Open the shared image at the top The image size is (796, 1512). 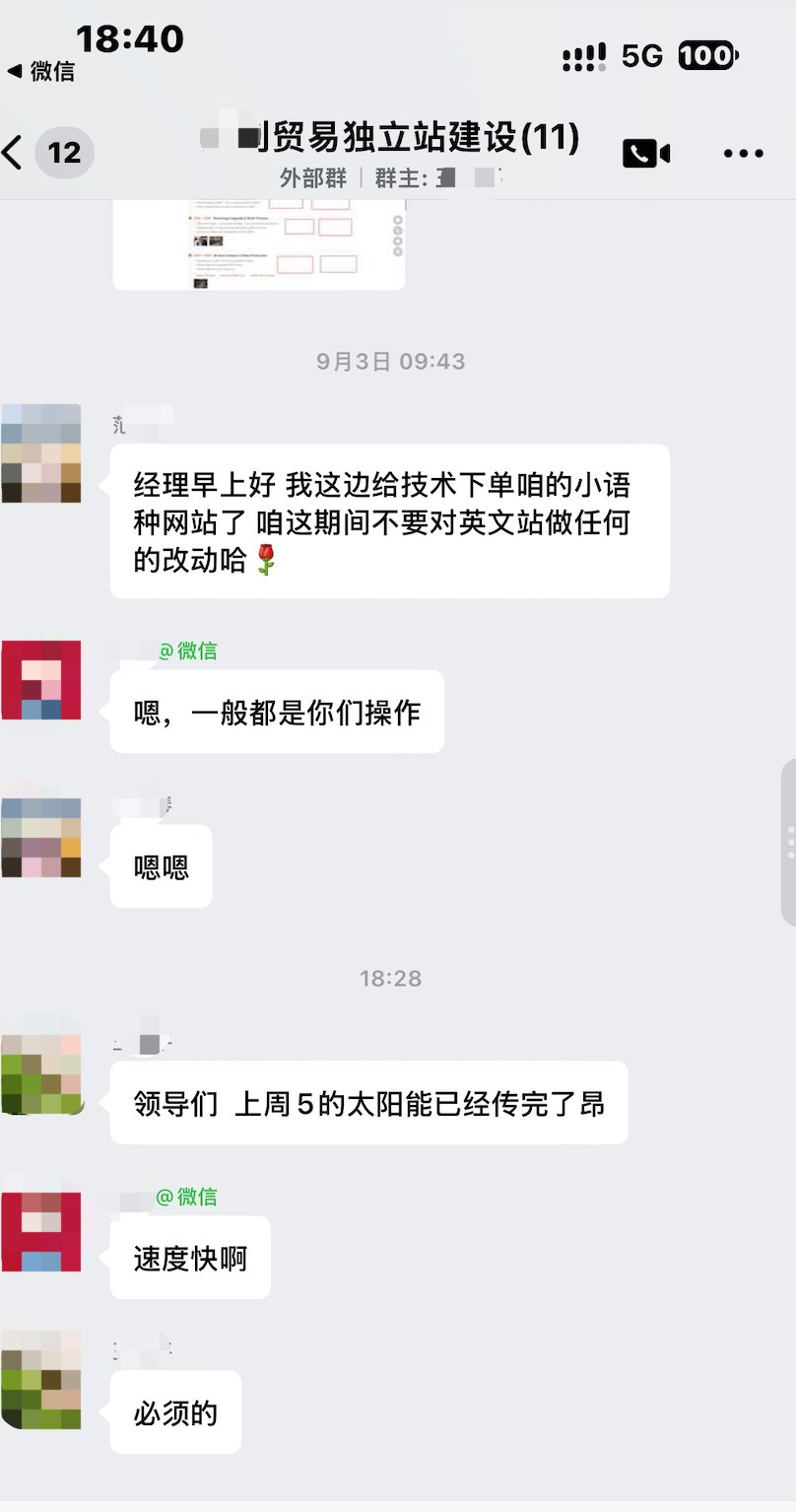pyautogui.click(x=259, y=243)
